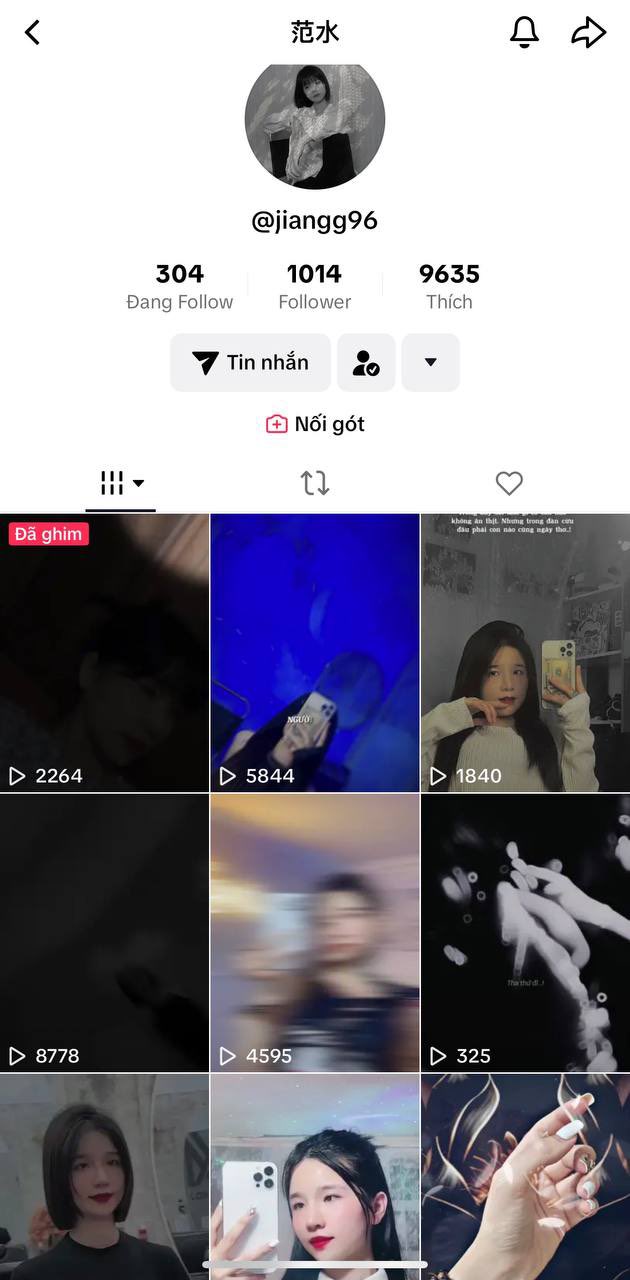Tap the following status person icon
The image size is (630, 1280).
point(366,362)
